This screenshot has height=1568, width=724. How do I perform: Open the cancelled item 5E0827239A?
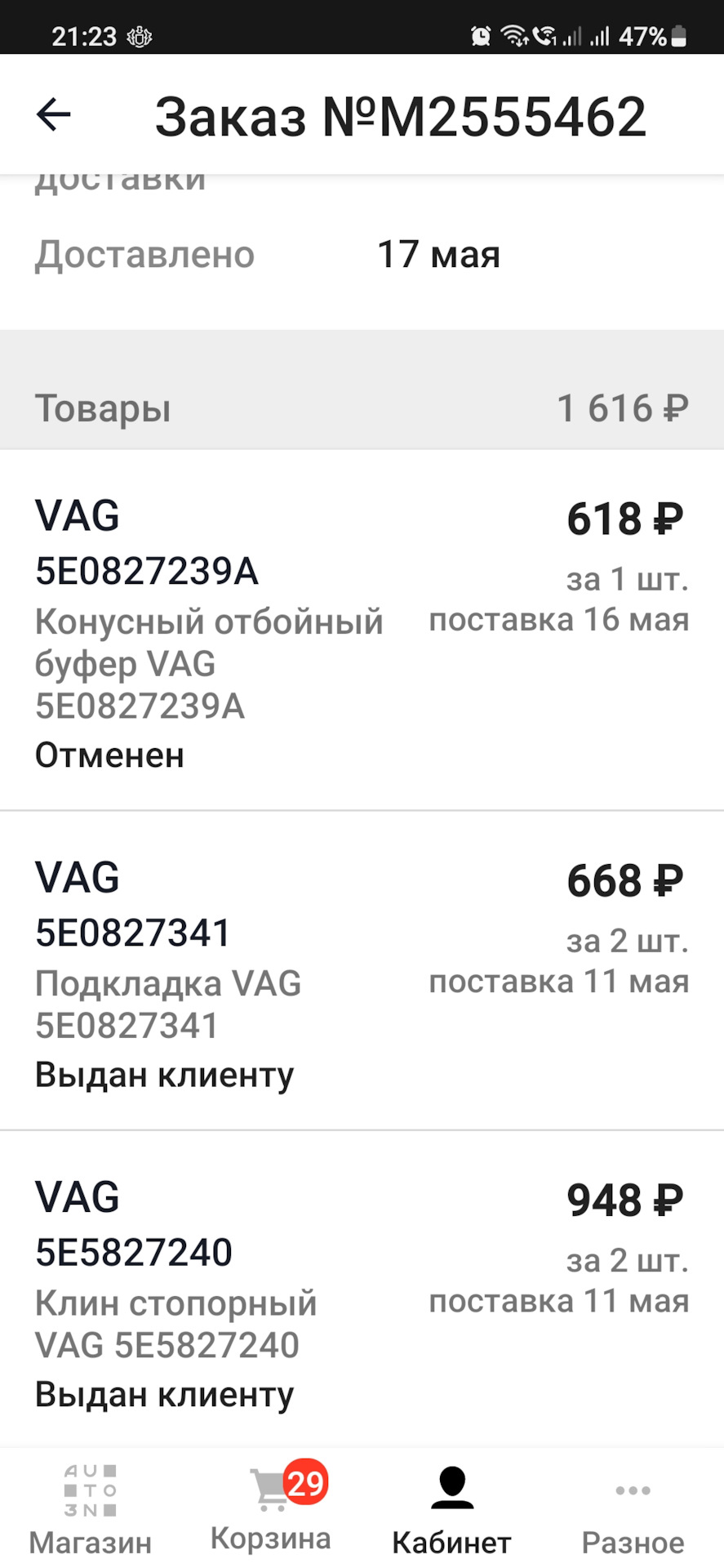[362, 630]
